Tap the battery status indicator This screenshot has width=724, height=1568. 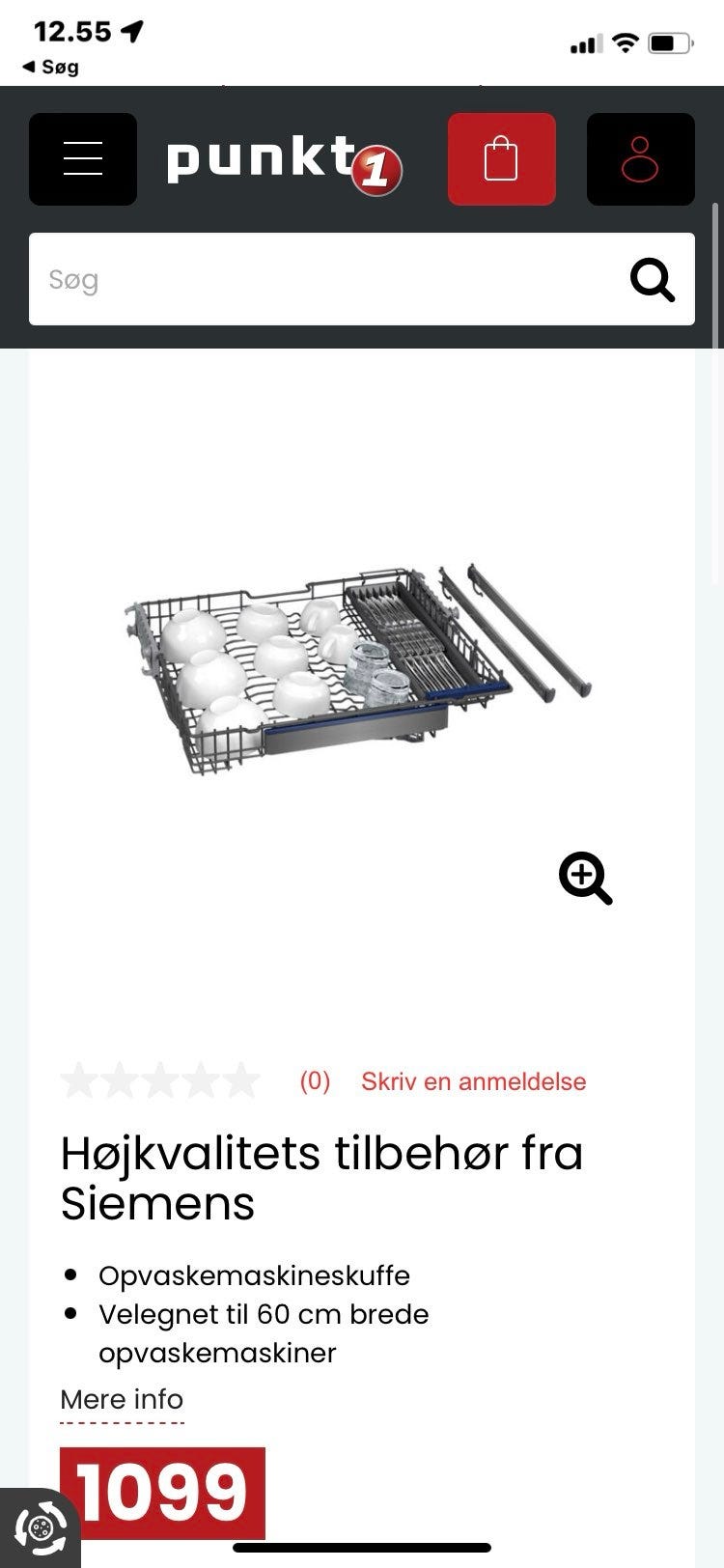[x=668, y=42]
